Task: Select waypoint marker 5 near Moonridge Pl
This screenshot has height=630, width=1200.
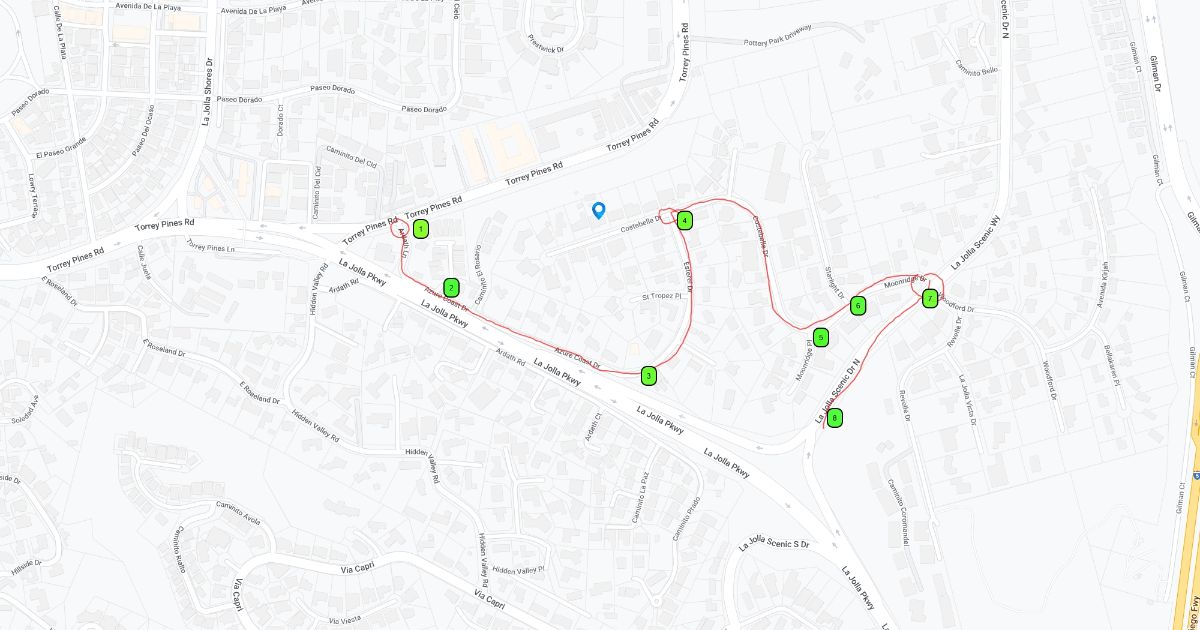Action: pyautogui.click(x=821, y=338)
